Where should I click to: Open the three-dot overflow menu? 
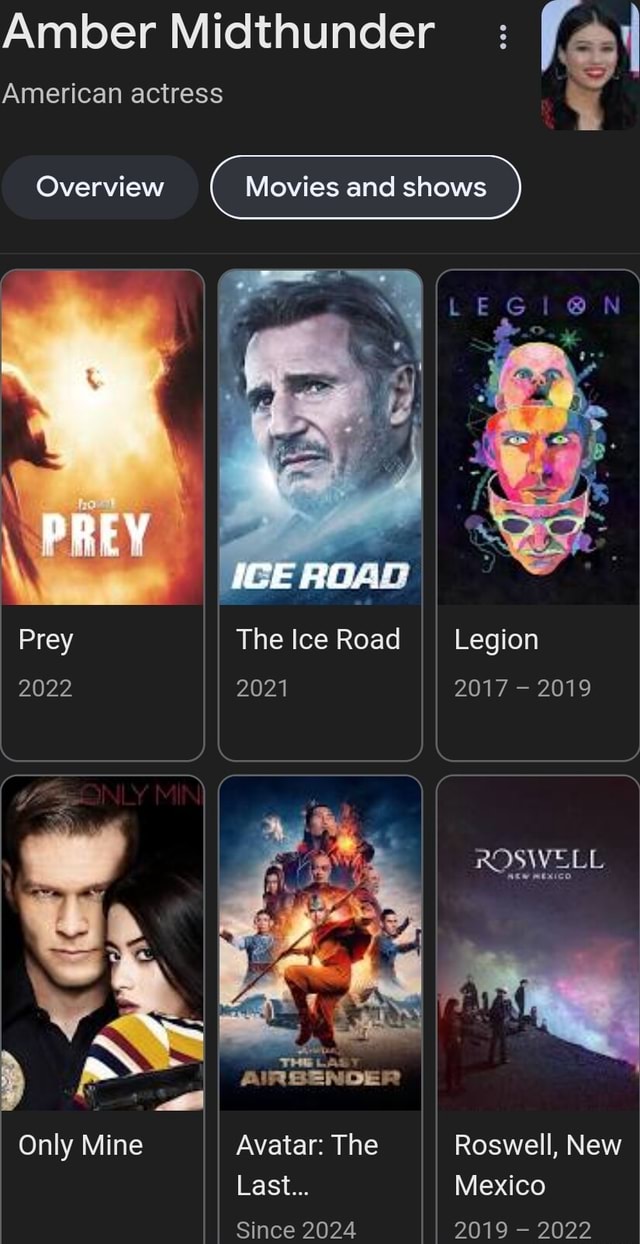click(503, 38)
